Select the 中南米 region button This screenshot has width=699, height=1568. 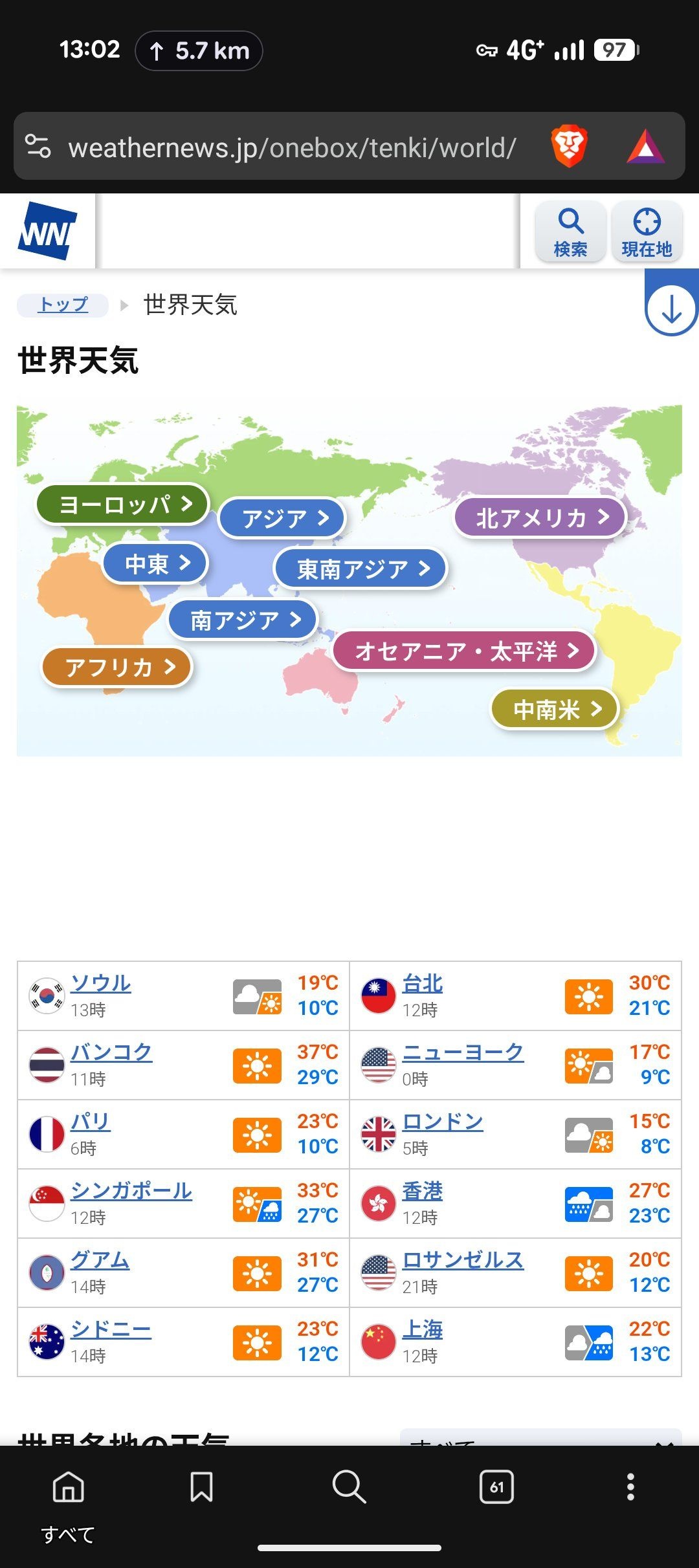[x=555, y=709]
